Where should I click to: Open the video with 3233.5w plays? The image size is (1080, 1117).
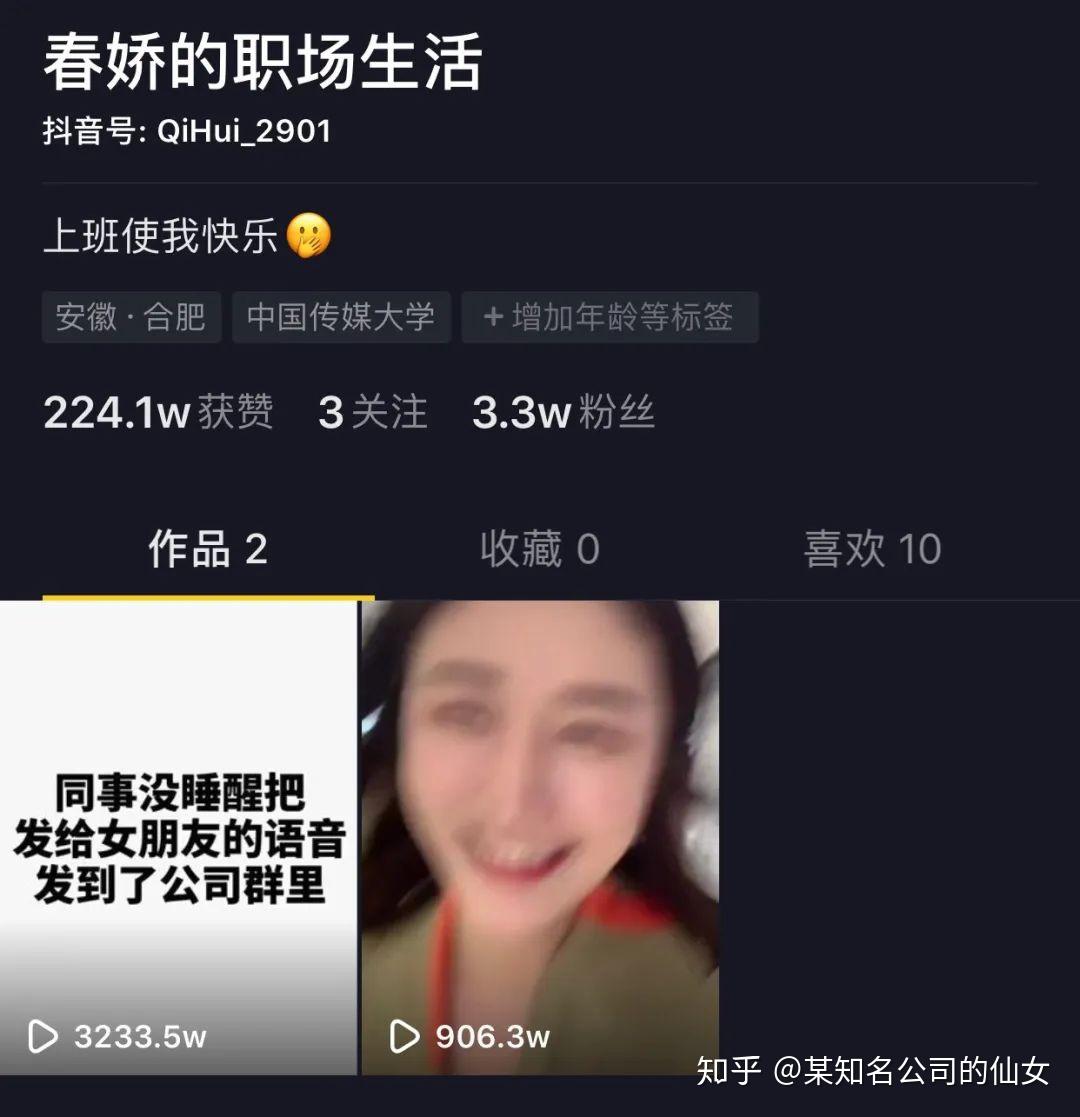coord(177,836)
